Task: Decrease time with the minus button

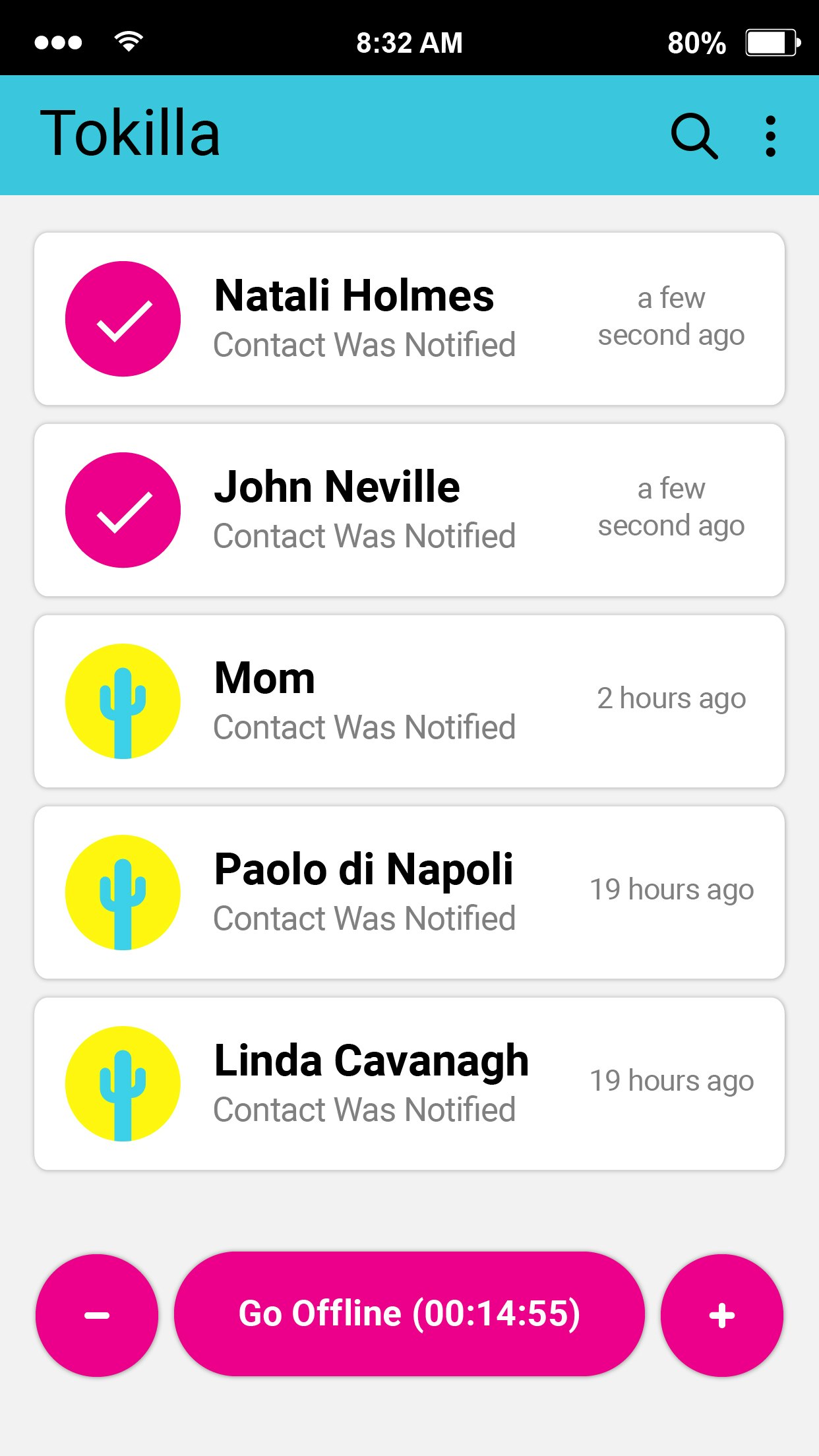Action: click(97, 1316)
